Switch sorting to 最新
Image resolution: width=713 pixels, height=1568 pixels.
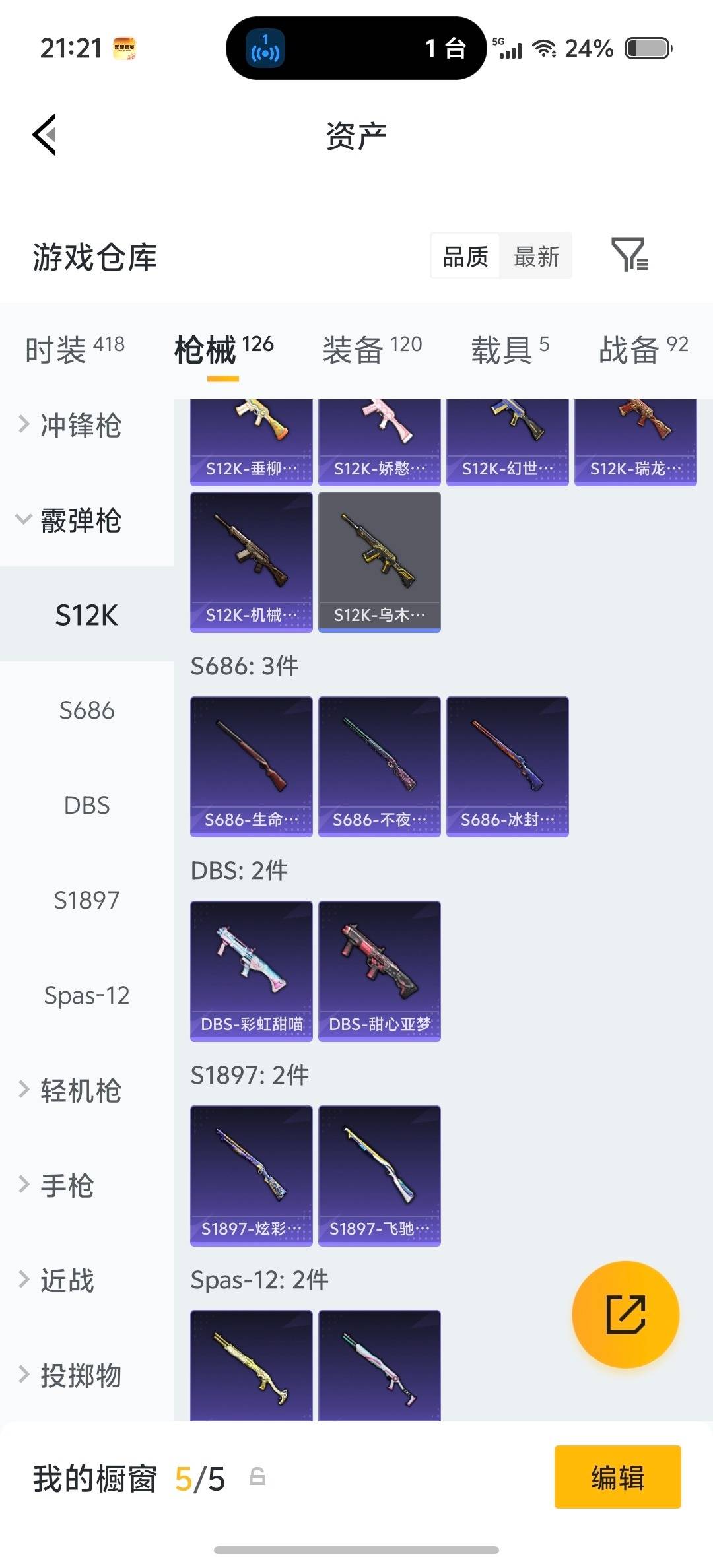[x=537, y=257]
